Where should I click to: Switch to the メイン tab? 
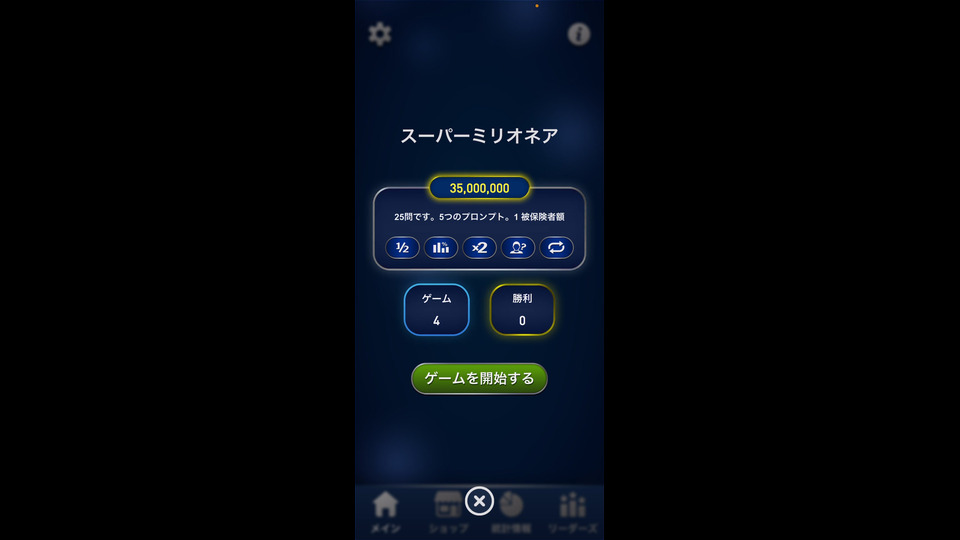click(385, 512)
